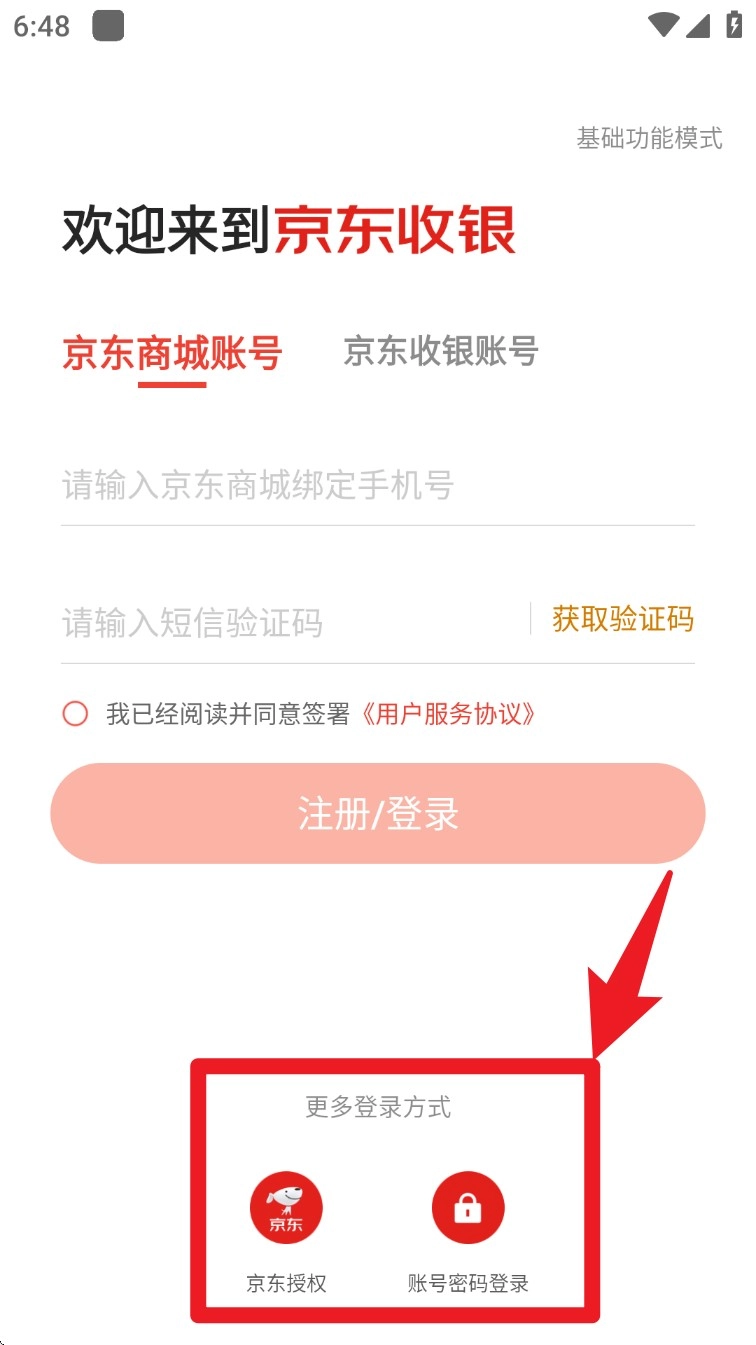756x1345 pixels.
Task: Tap the 注册/登录 button
Action: (x=378, y=813)
